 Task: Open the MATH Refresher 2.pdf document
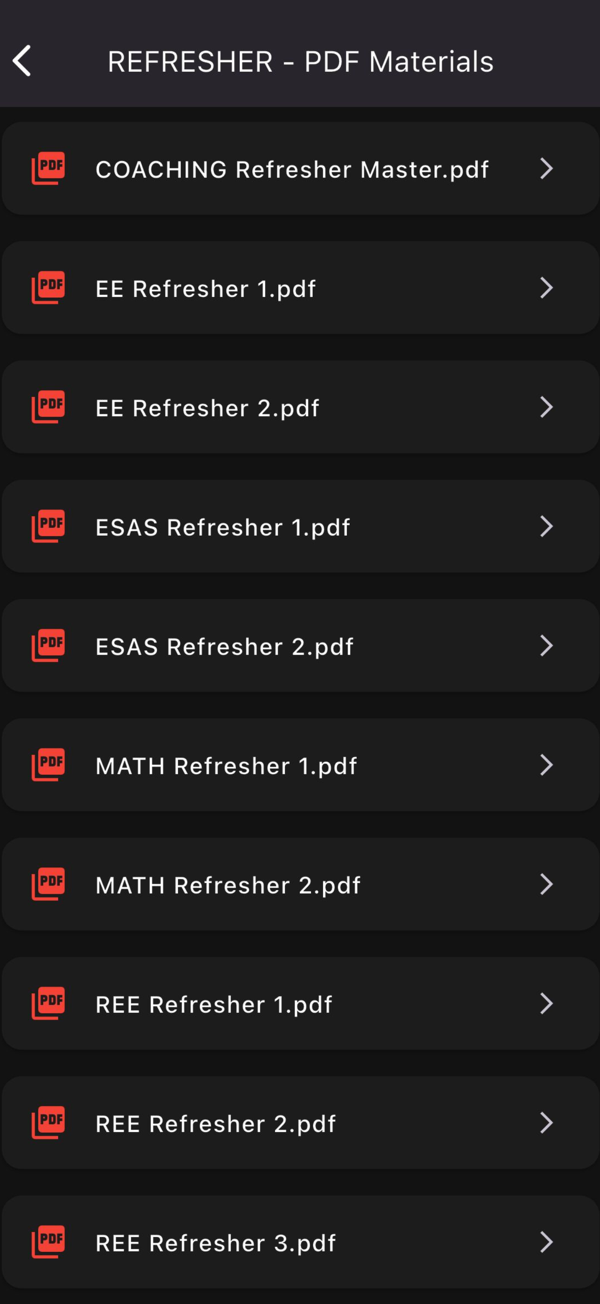300,884
